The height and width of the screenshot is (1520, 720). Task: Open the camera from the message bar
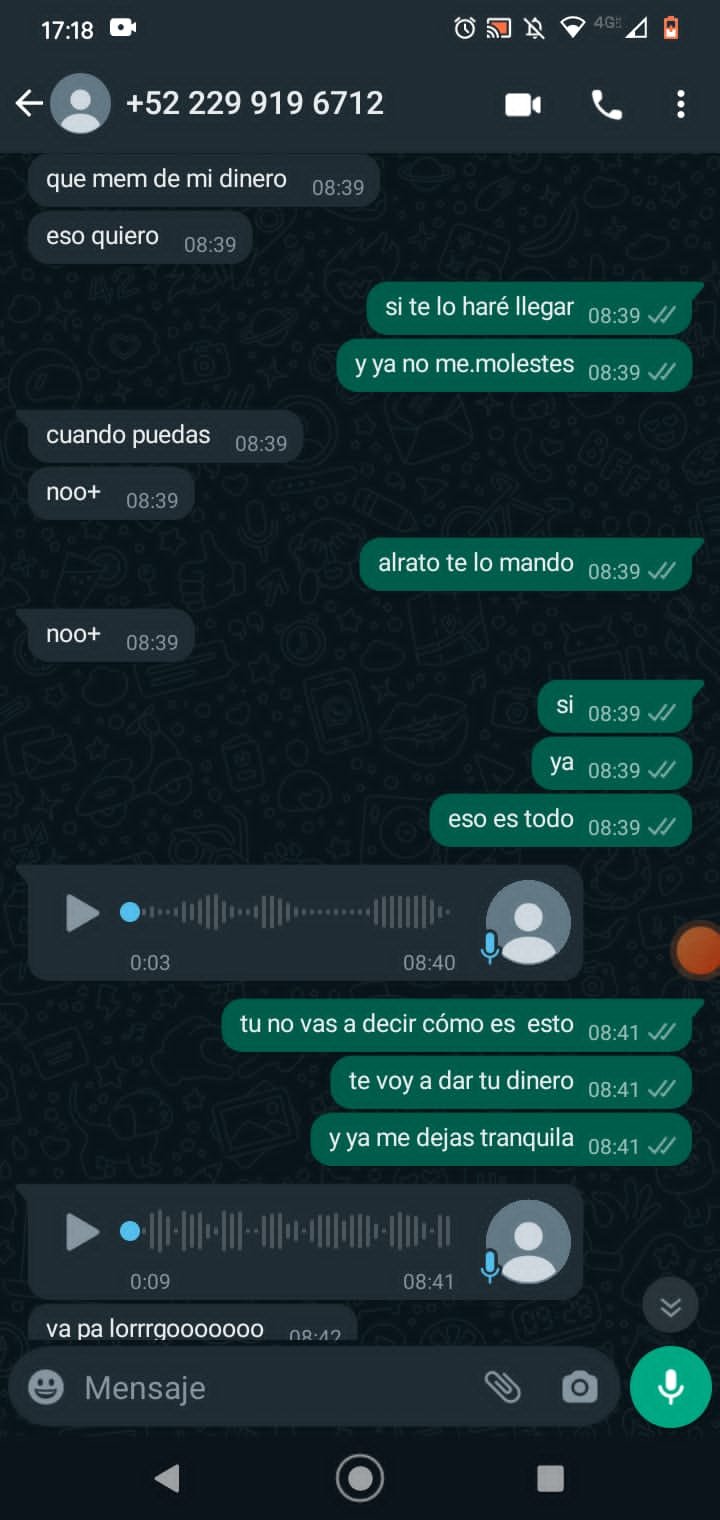[579, 1387]
